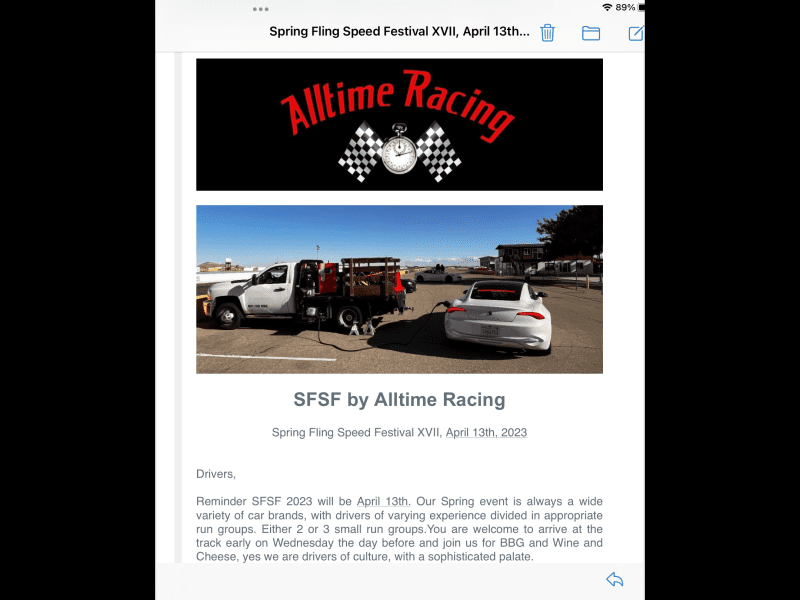Compose a new email
This screenshot has height=600, width=800.
pos(635,33)
